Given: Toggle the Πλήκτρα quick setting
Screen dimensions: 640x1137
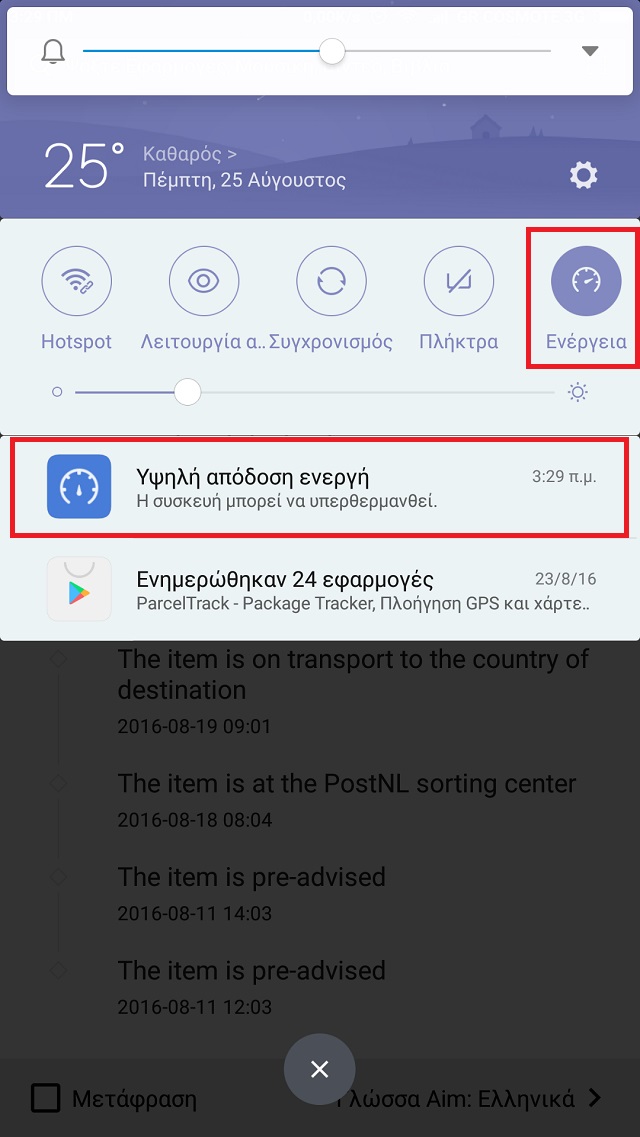Looking at the screenshot, I should [459, 281].
